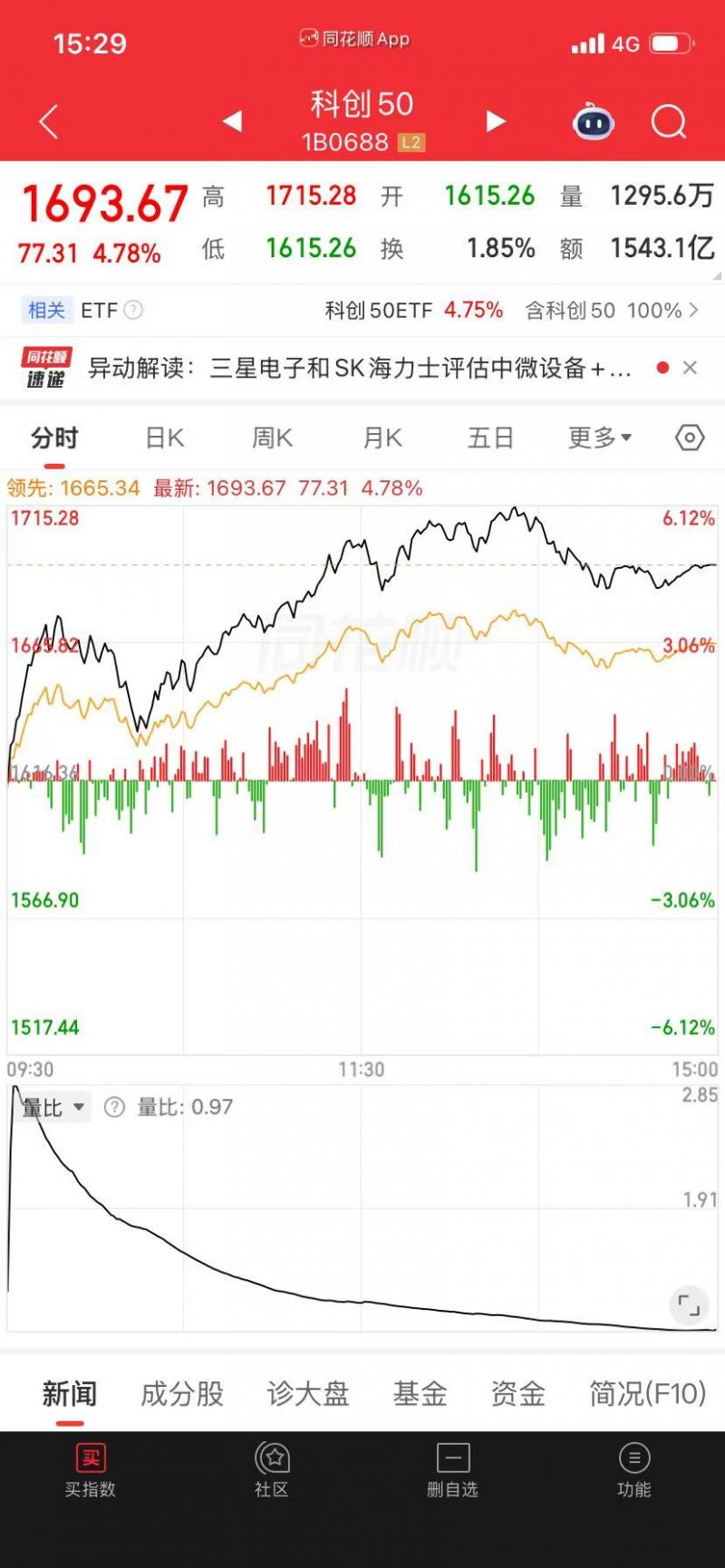Expand the 更多 chart options dropdown
725x1568 pixels.
point(599,438)
